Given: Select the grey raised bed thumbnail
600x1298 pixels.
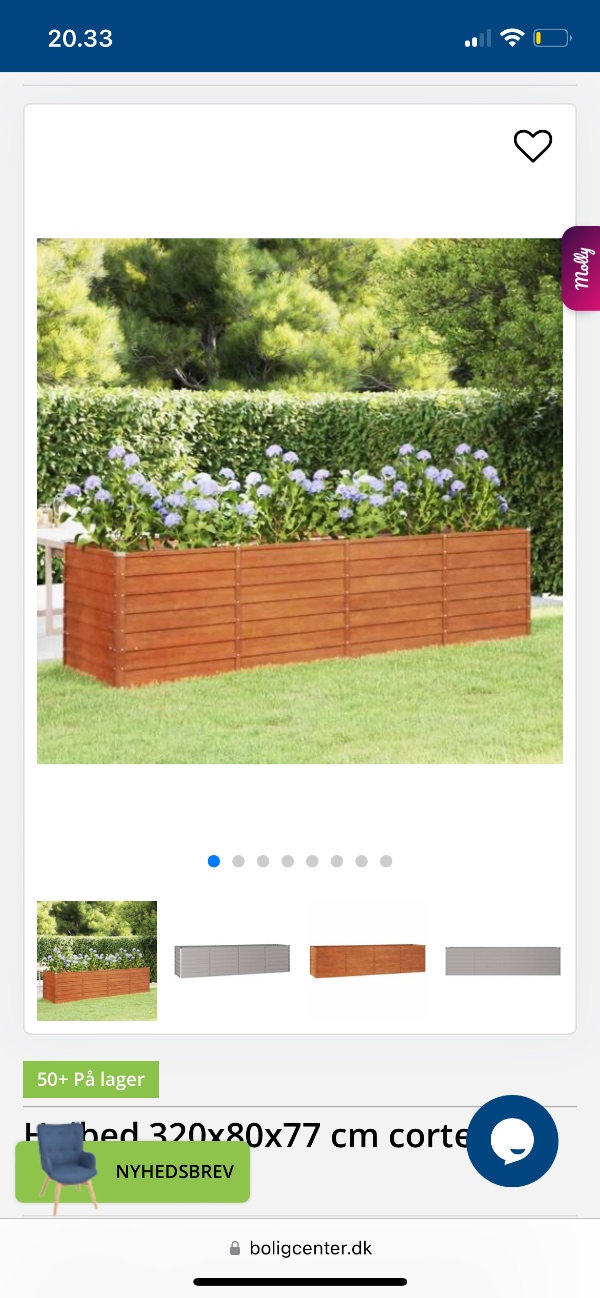Looking at the screenshot, I should pos(232,960).
